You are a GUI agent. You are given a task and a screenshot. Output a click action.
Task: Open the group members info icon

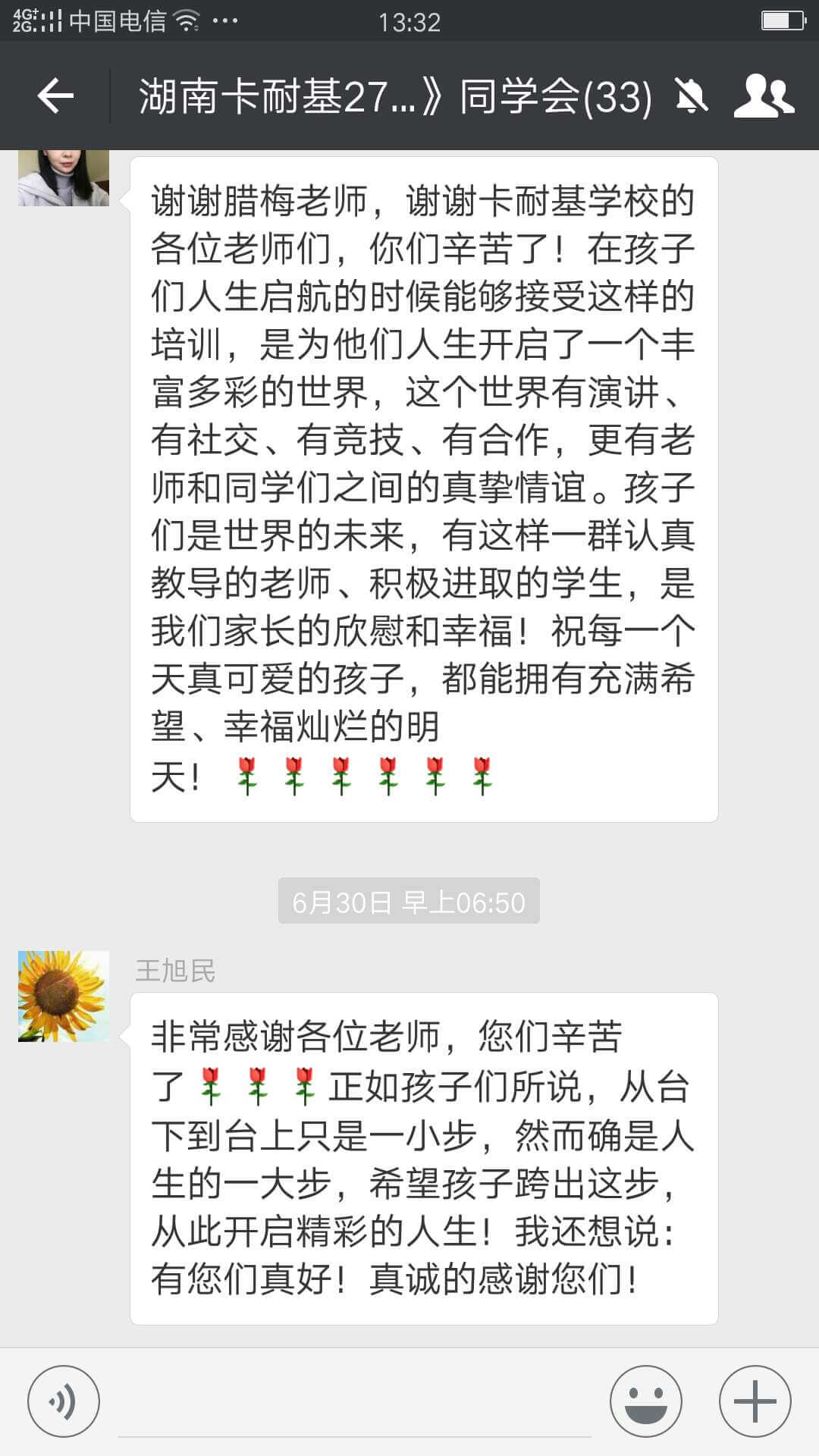[x=764, y=96]
